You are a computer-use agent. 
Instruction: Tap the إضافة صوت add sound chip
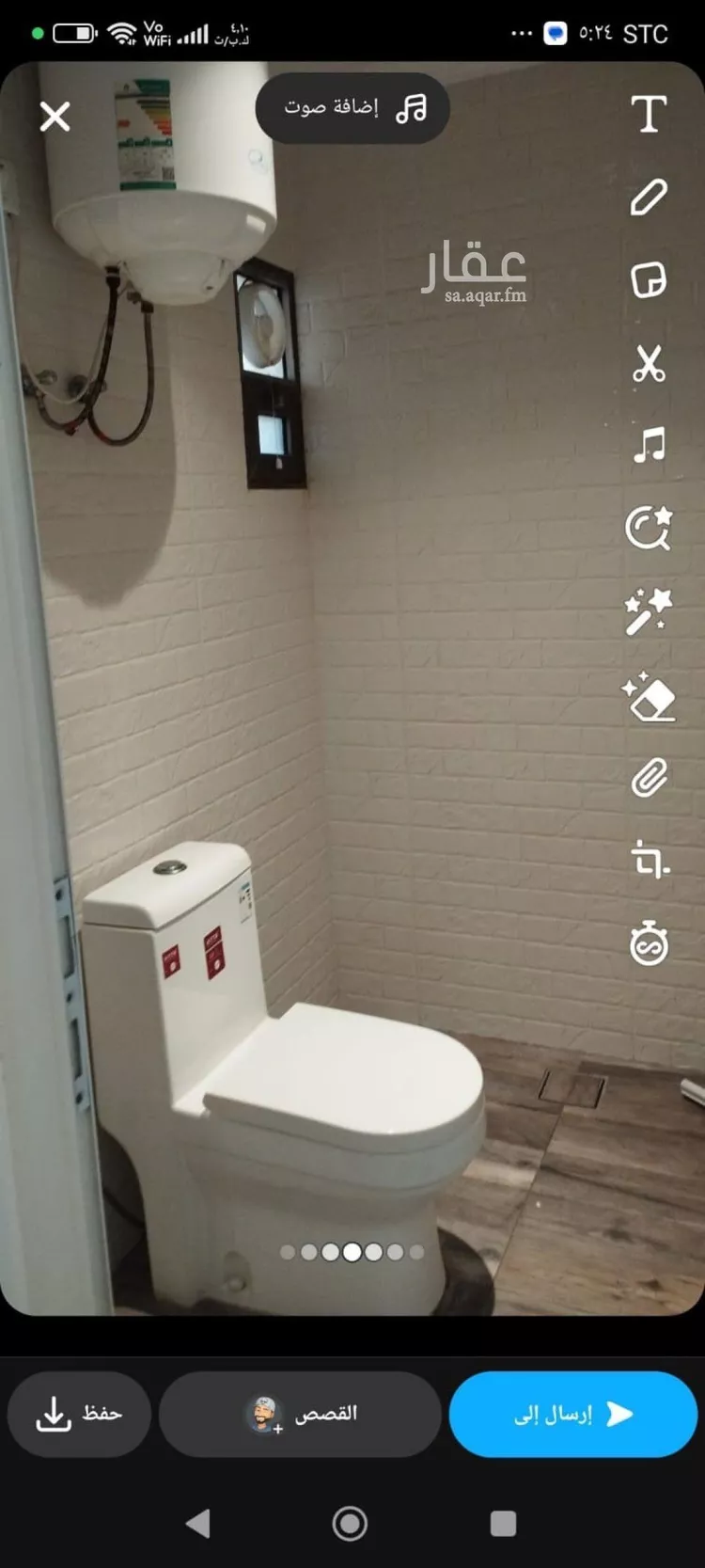pyautogui.click(x=352, y=108)
